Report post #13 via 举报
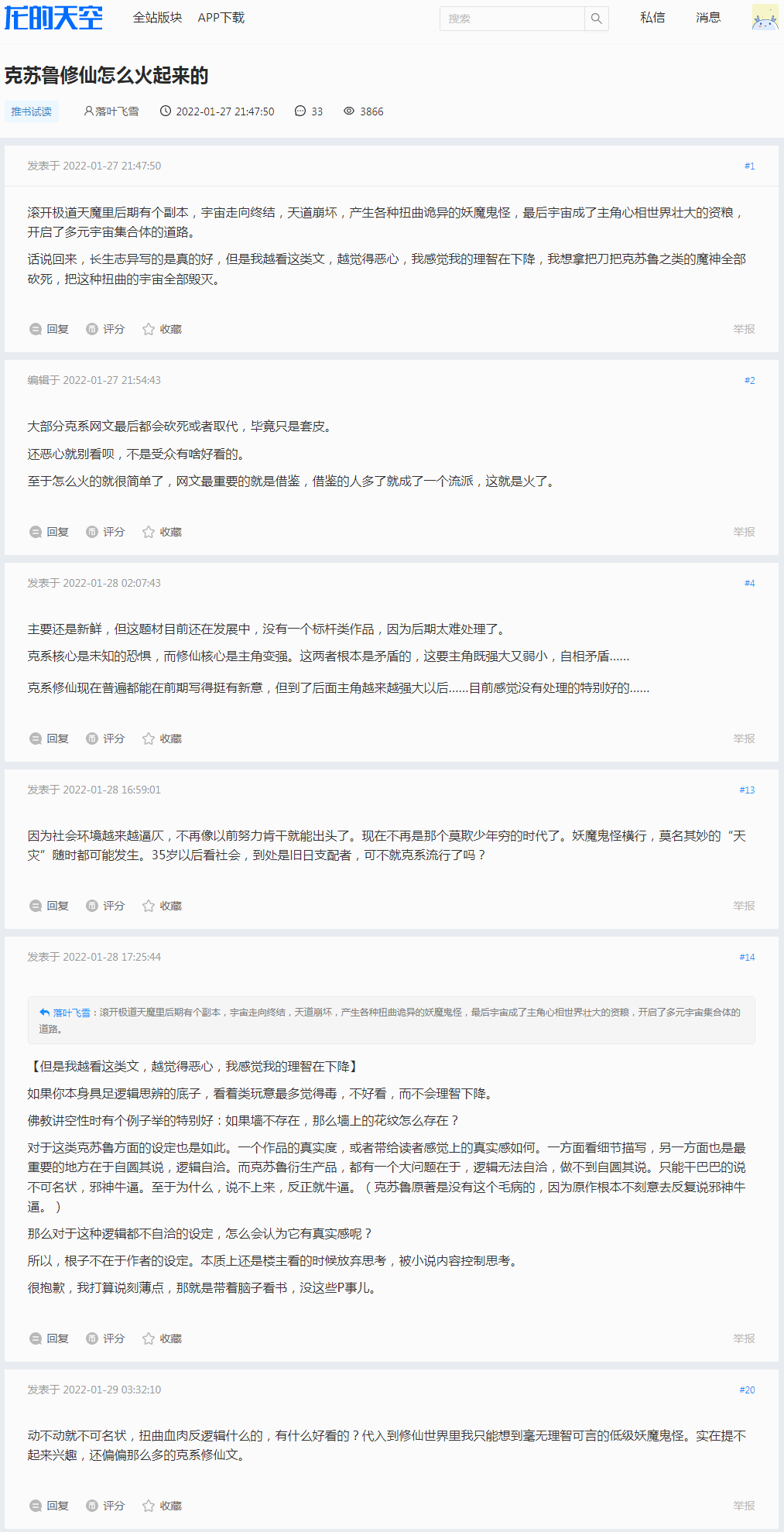The width and height of the screenshot is (784, 1532). tap(744, 906)
